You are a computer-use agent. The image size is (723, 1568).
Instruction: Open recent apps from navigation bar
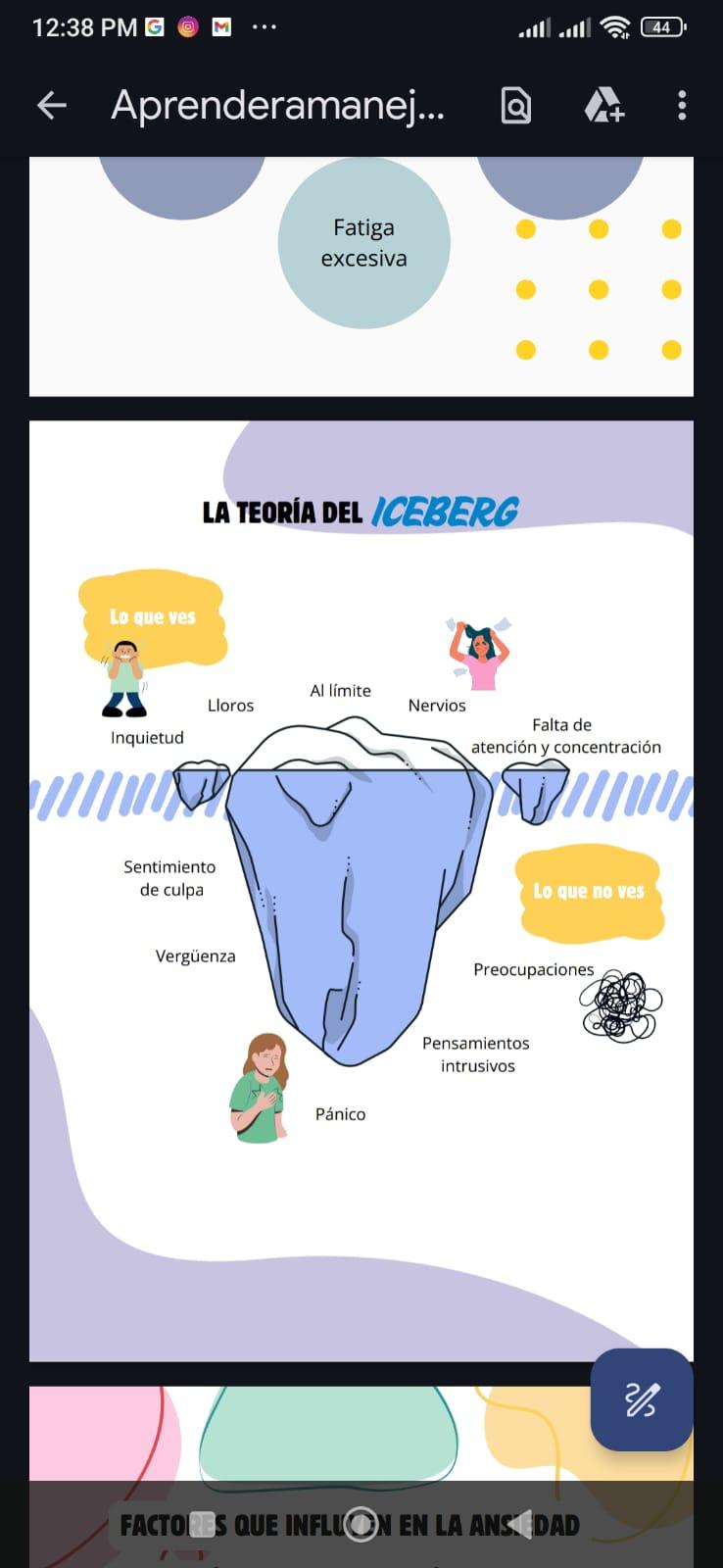coord(202,1524)
